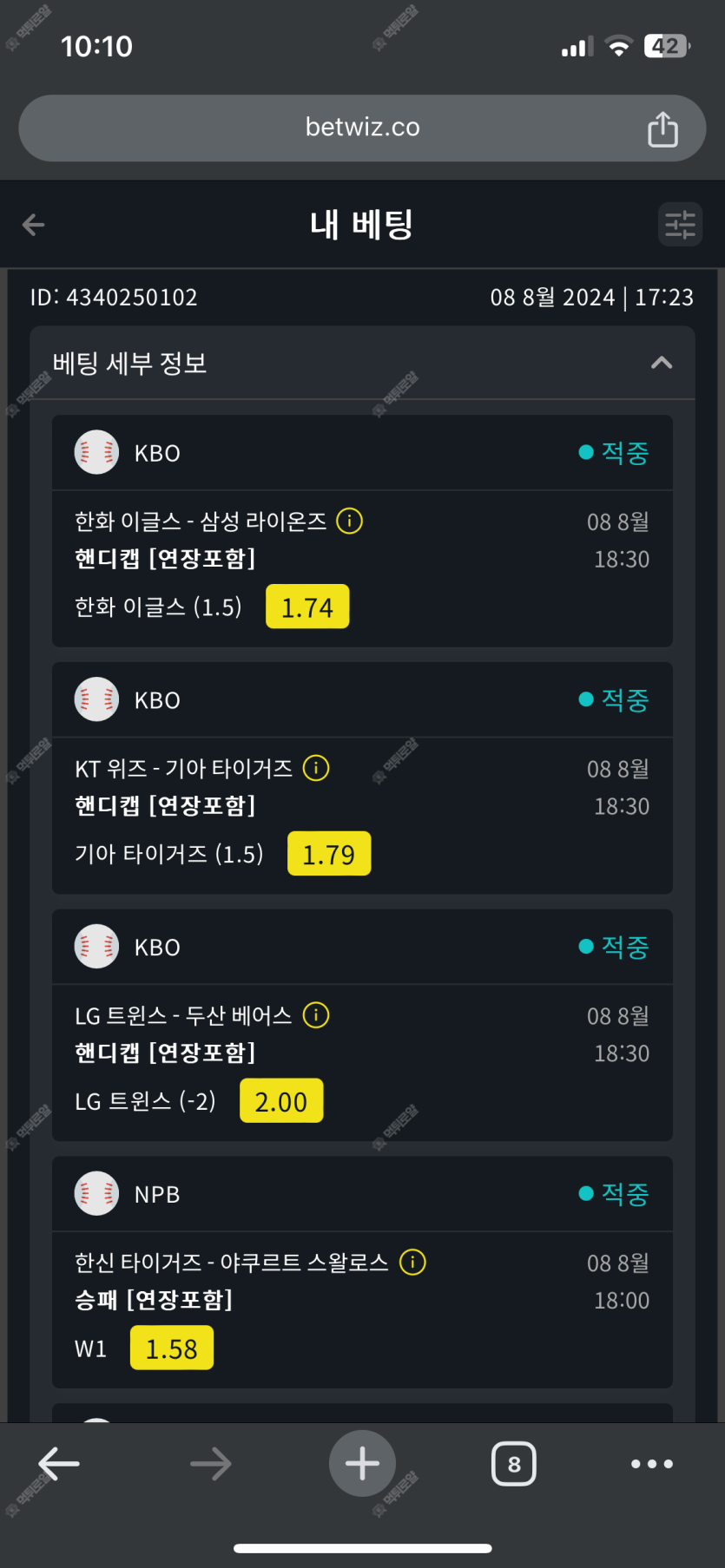The image size is (725, 1568).
Task: Collapse the 베팅 세부 정보 section
Action: pos(662,363)
